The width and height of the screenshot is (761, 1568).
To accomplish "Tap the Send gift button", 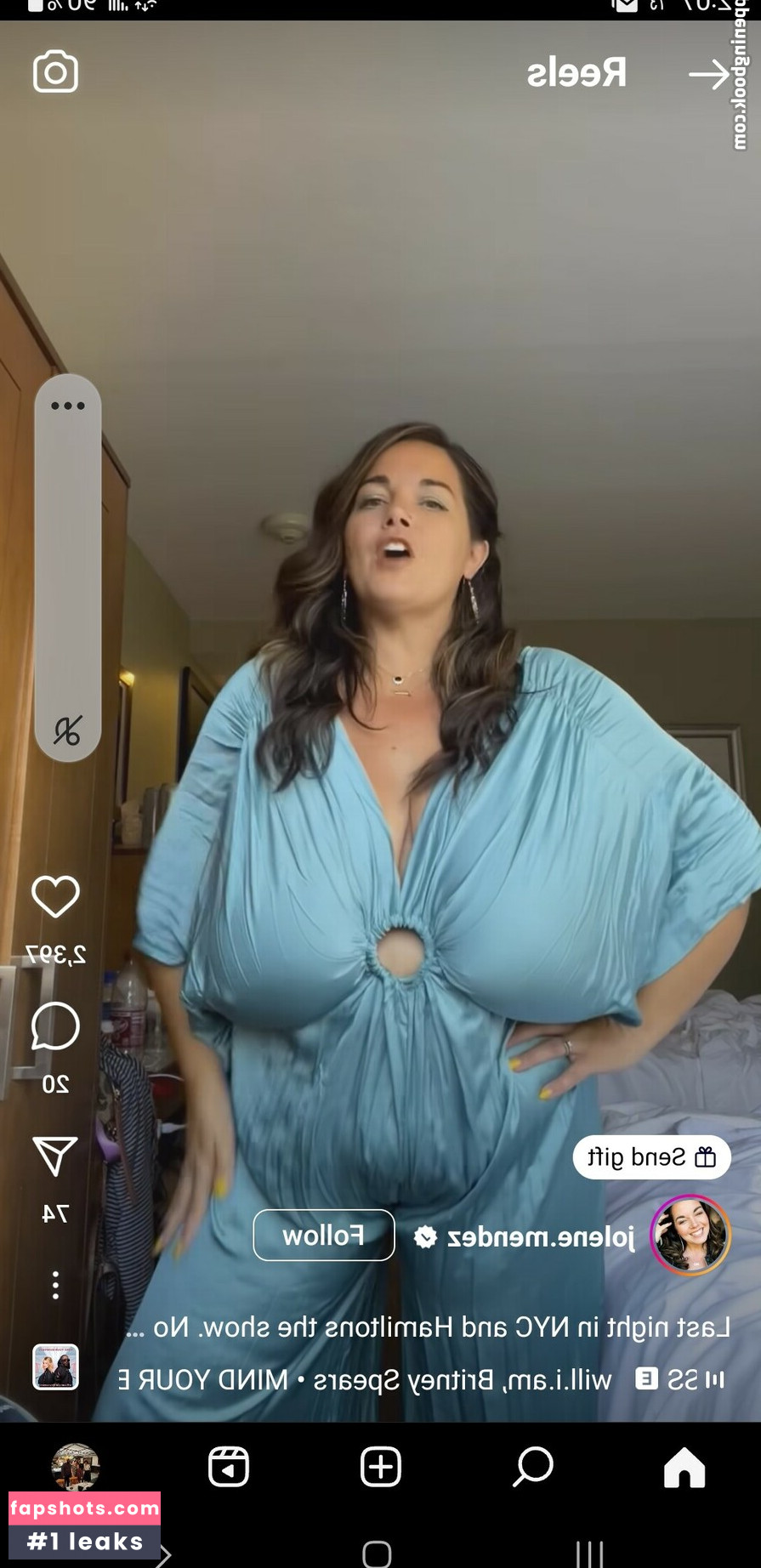I will [x=651, y=1156].
